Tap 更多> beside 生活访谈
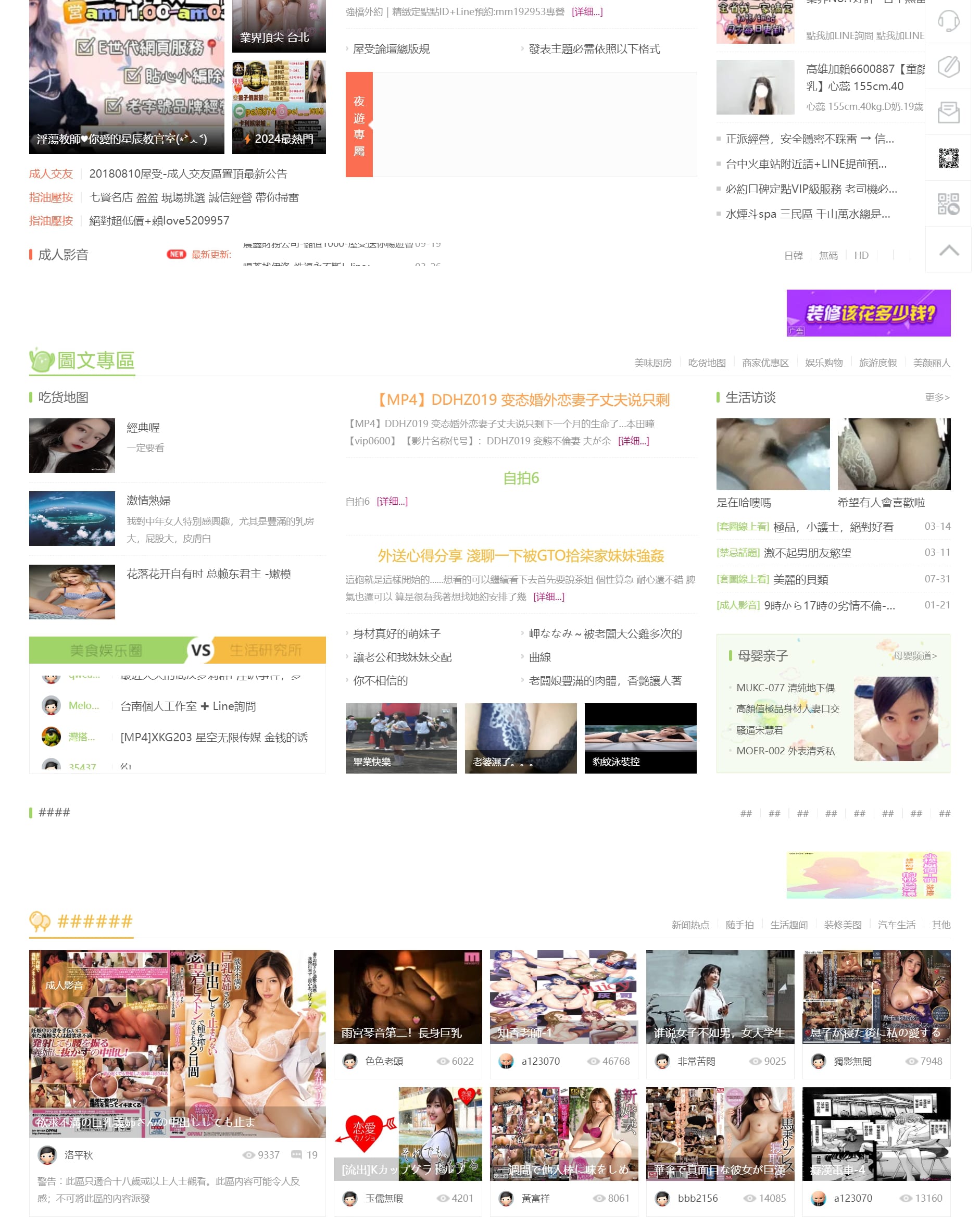Image resolution: width=980 pixels, height=1220 pixels. (x=937, y=397)
